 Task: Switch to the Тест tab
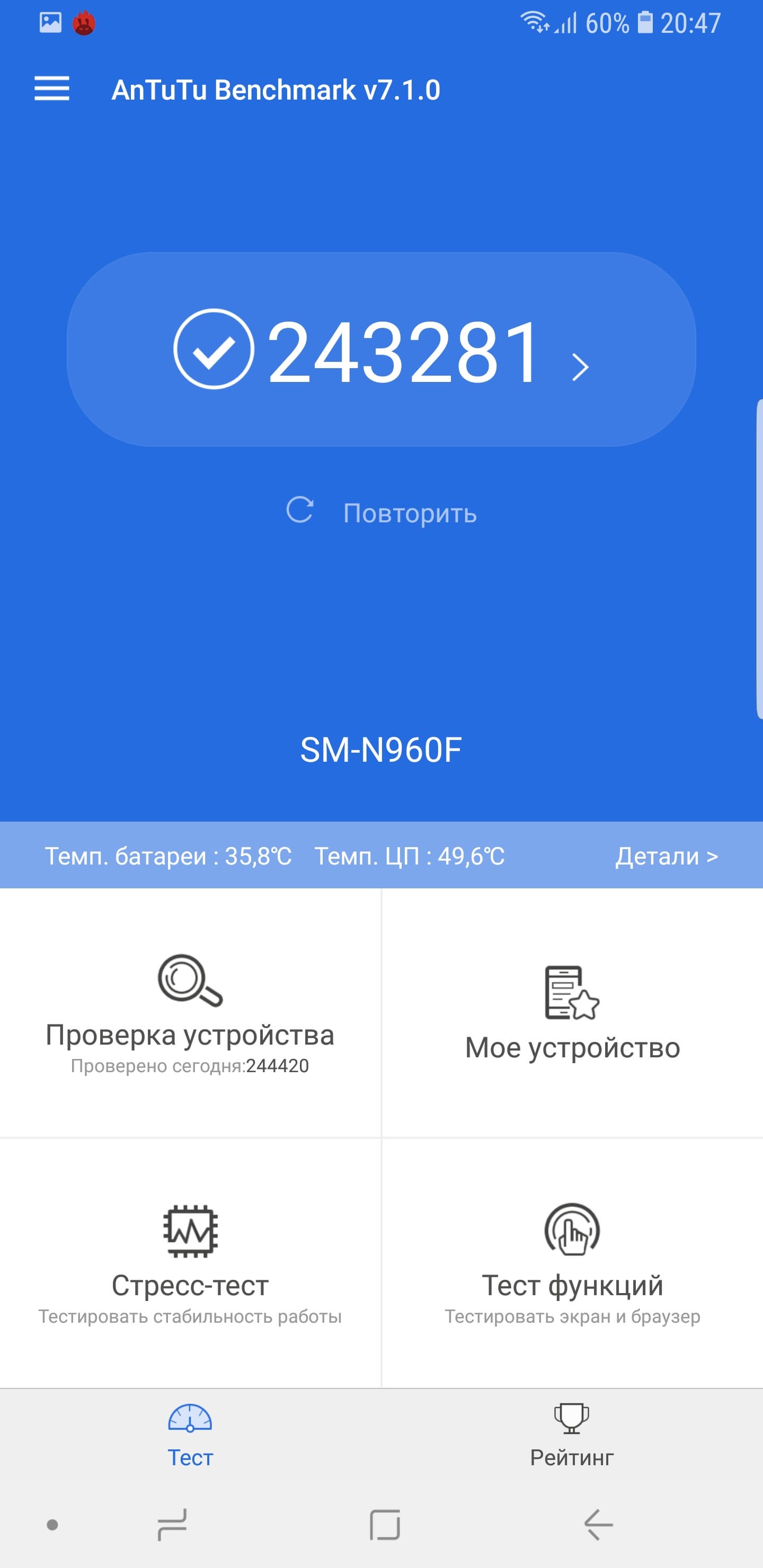pyautogui.click(x=190, y=1437)
